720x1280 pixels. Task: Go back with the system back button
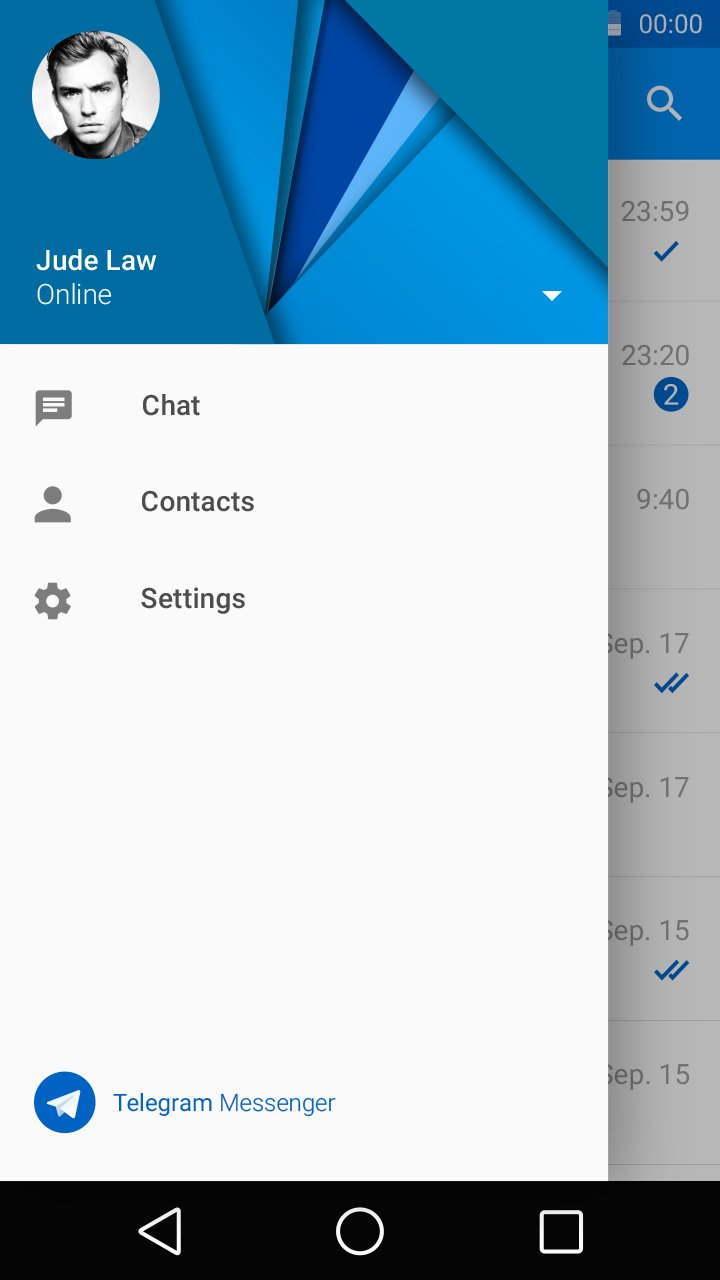(x=160, y=1231)
